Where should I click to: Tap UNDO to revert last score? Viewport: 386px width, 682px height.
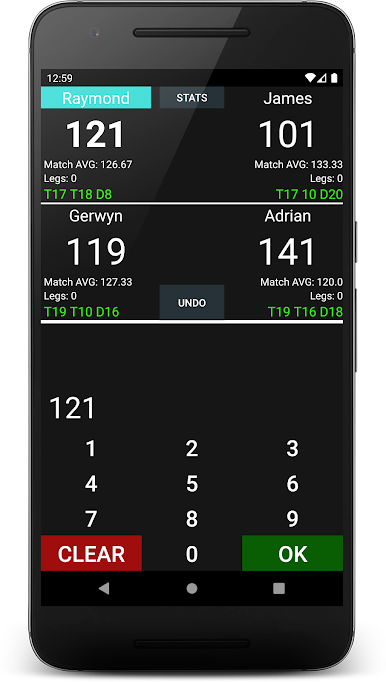pyautogui.click(x=192, y=302)
